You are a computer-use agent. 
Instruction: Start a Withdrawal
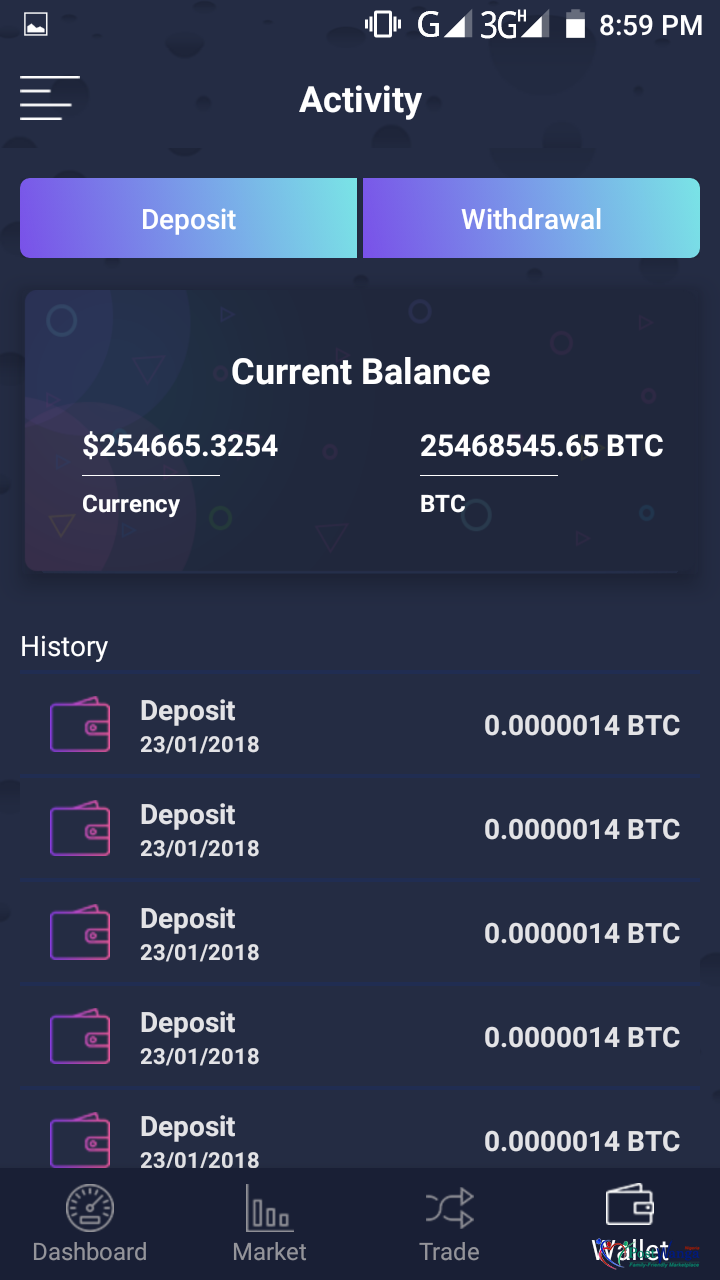click(x=531, y=218)
